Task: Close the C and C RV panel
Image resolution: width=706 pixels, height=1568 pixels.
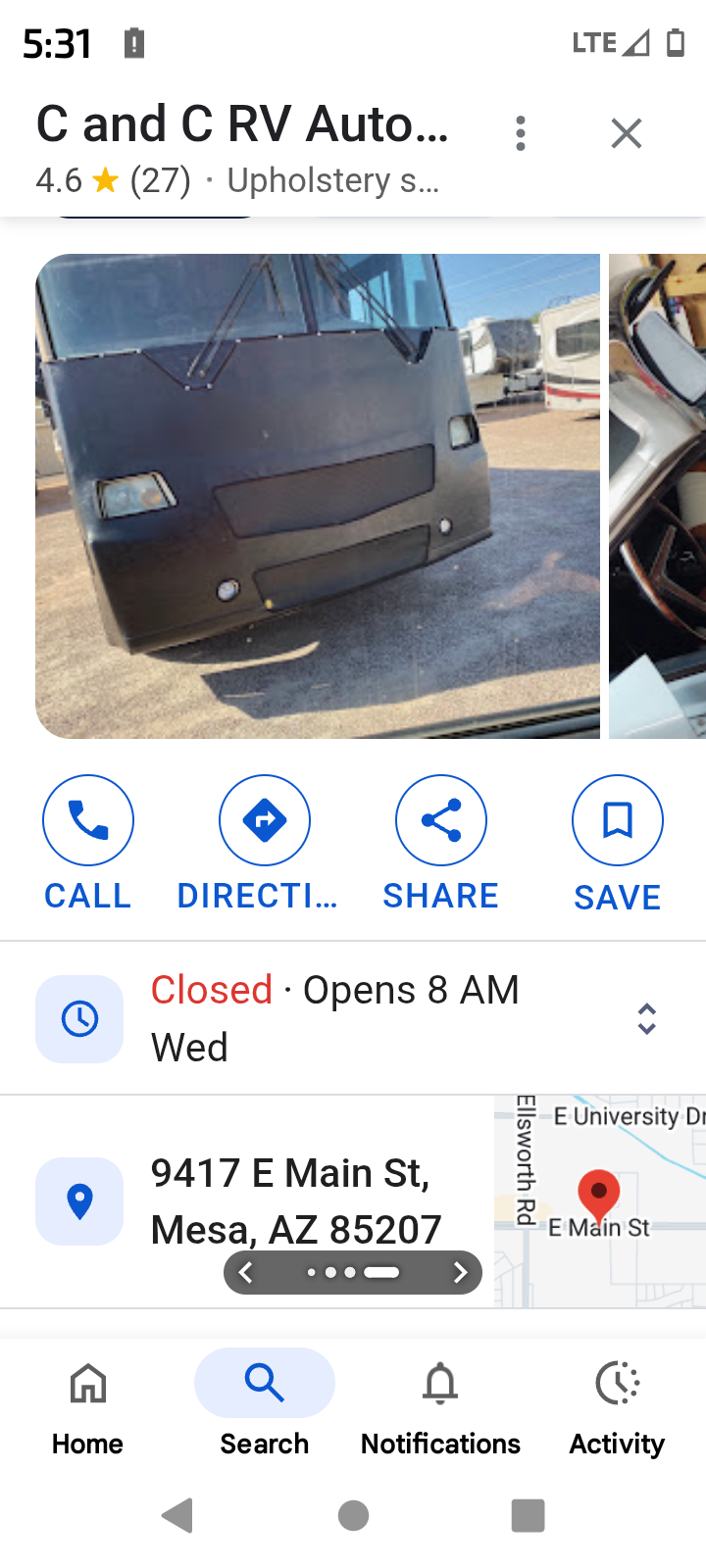Action: (627, 133)
